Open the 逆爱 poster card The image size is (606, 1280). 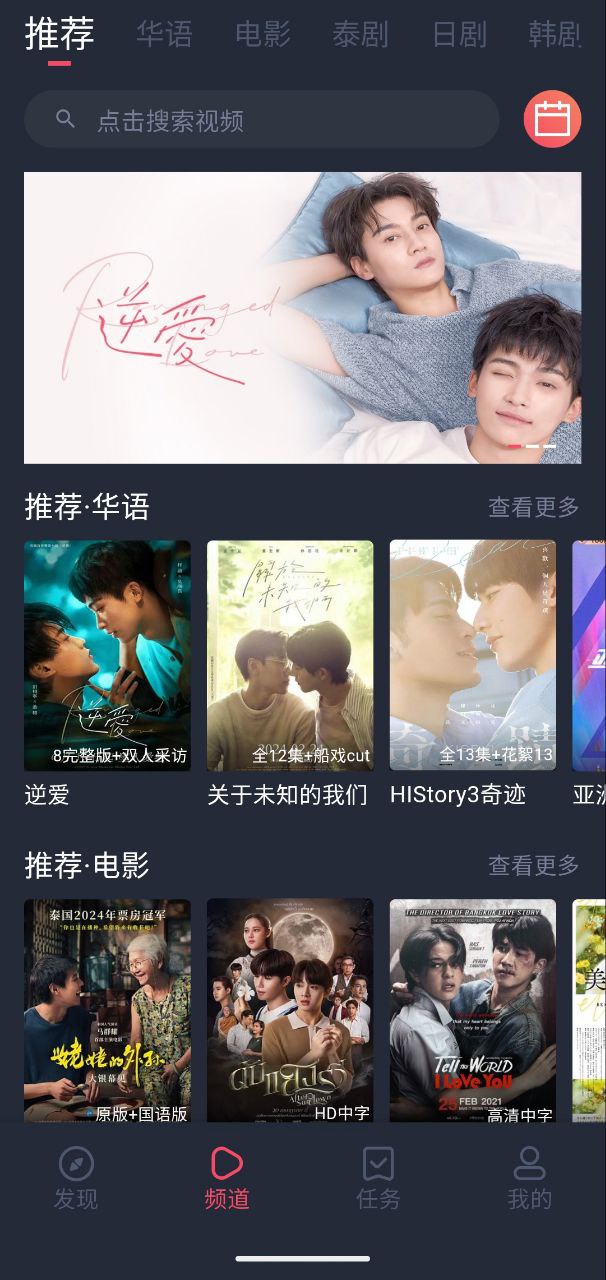pos(107,656)
